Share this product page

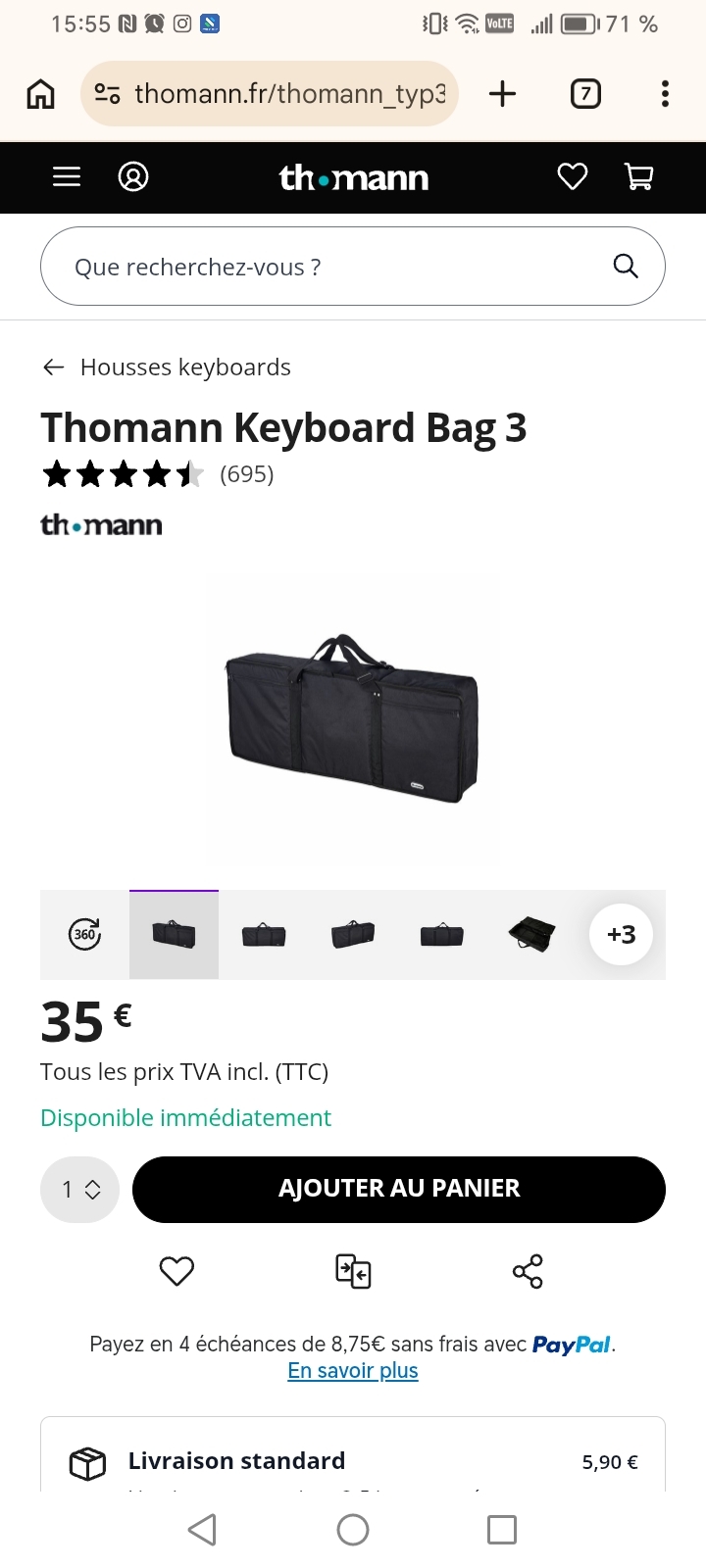[528, 1271]
